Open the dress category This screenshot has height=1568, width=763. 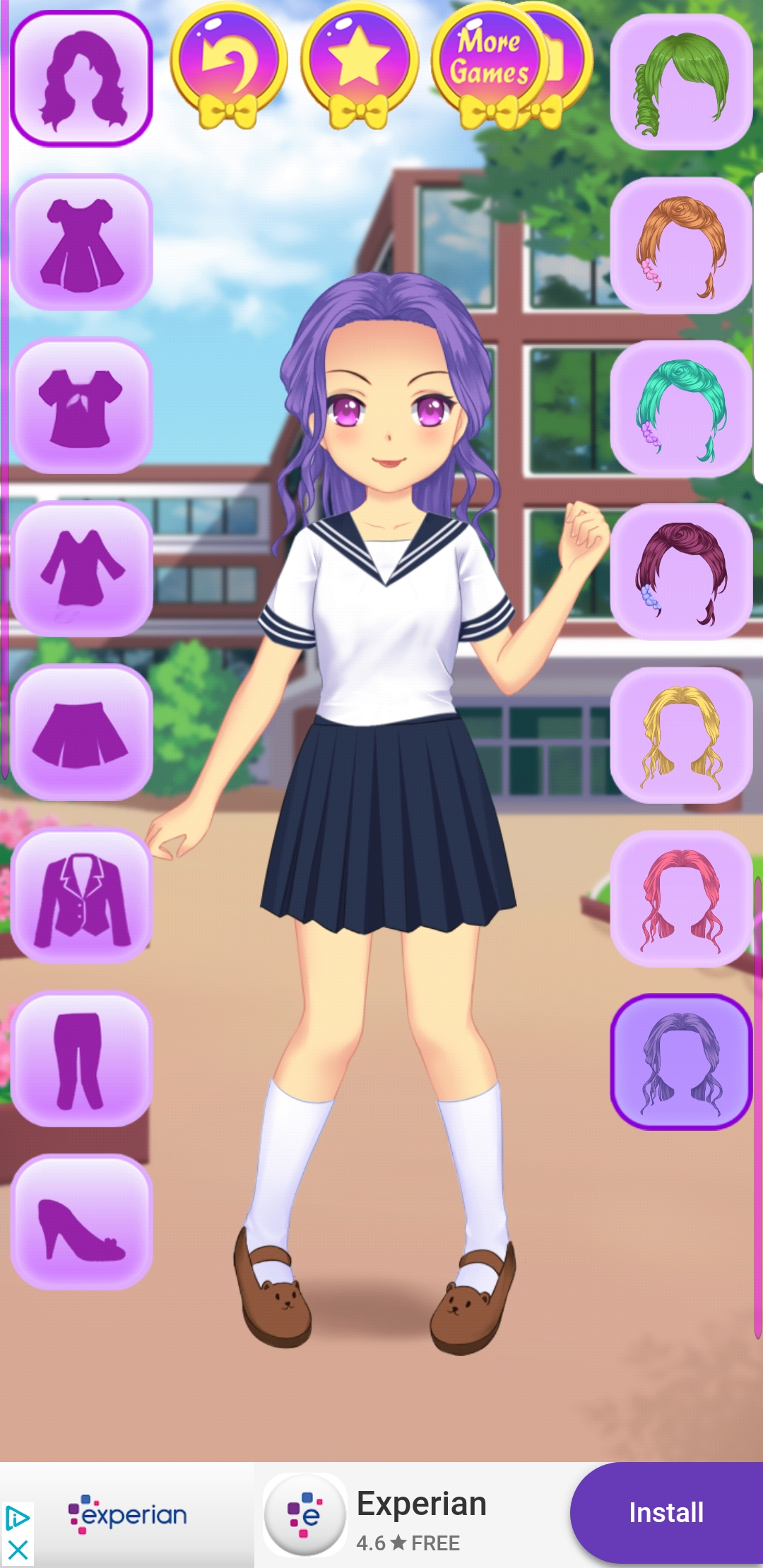pos(82,242)
